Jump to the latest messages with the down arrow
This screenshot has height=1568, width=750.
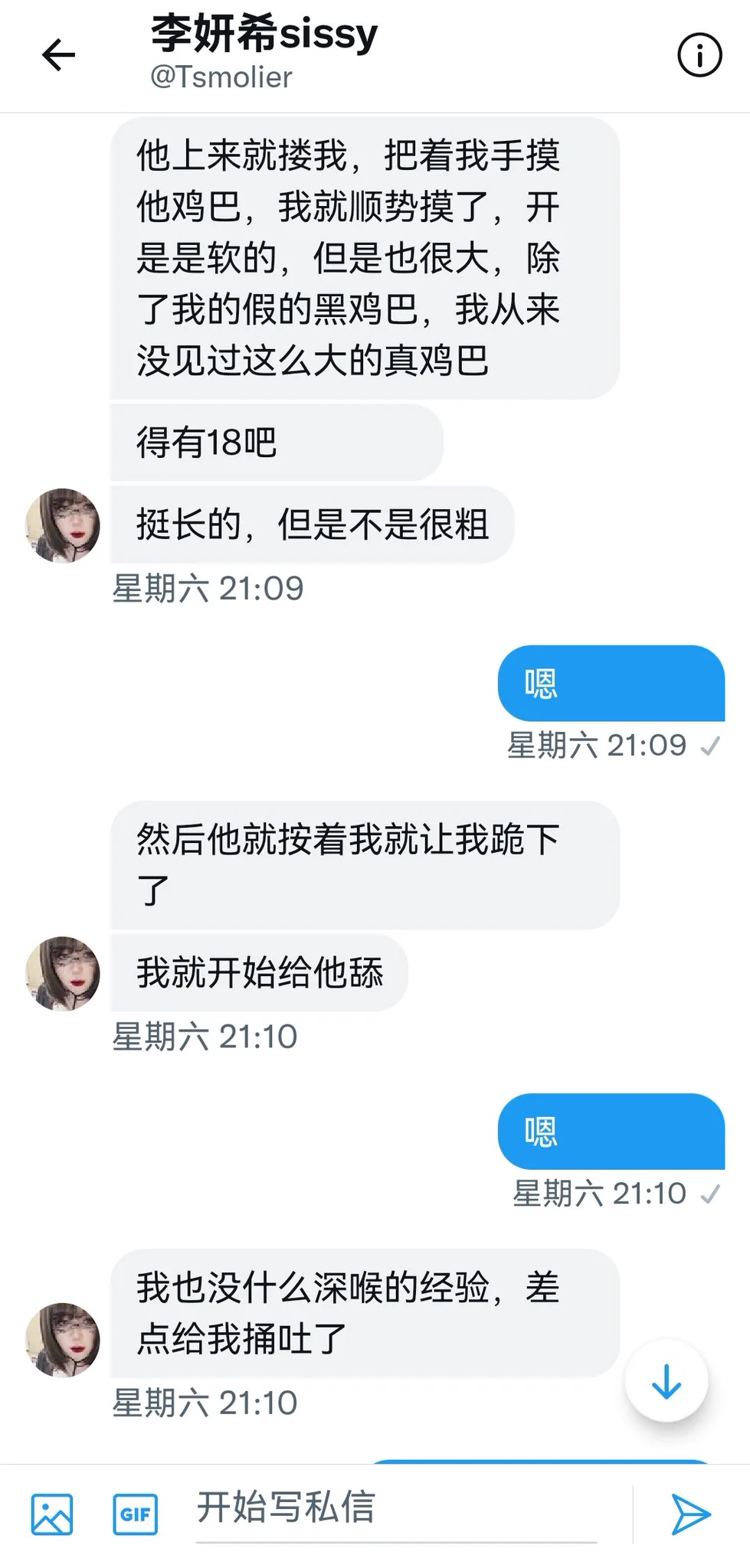tap(666, 1381)
